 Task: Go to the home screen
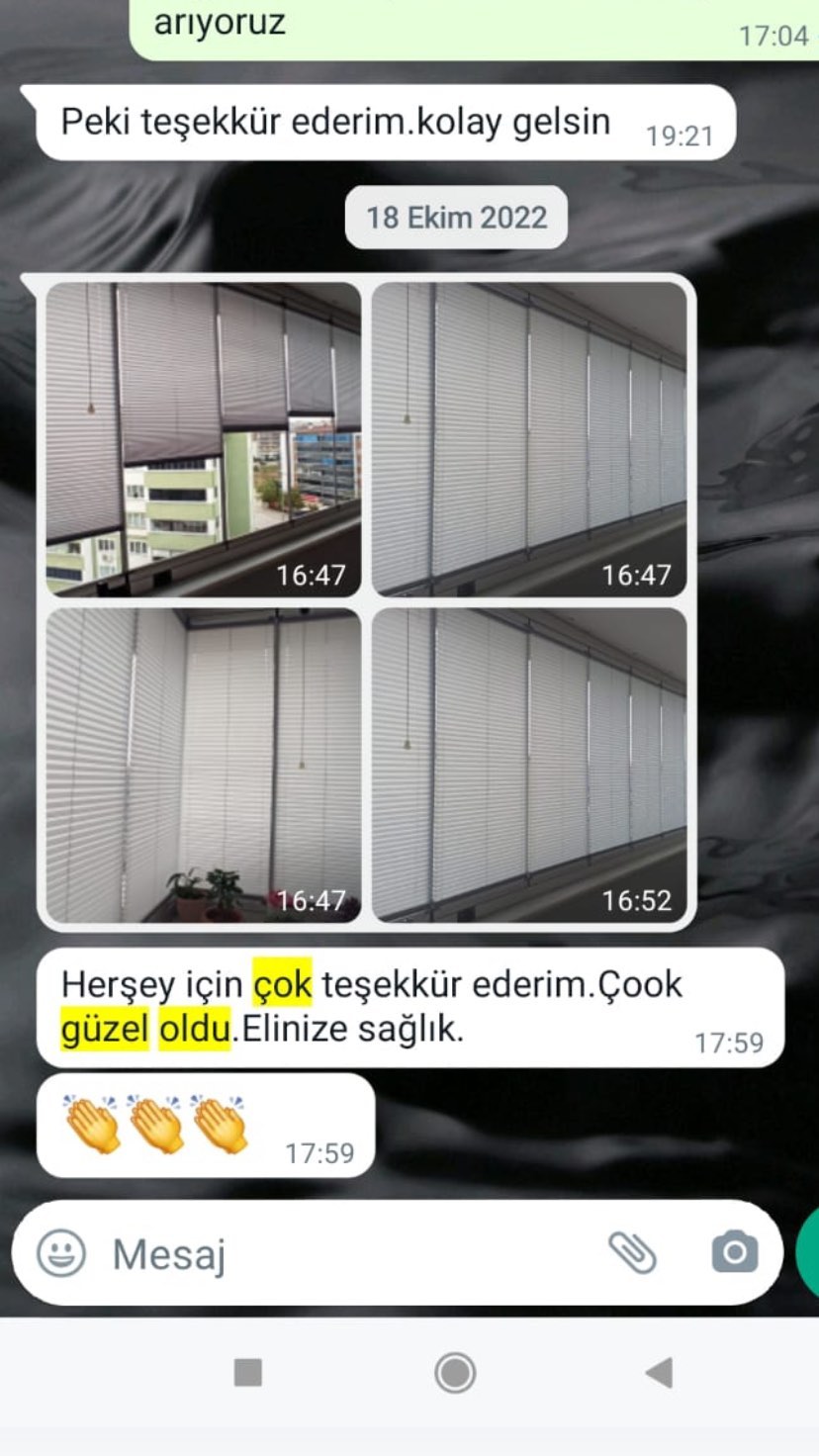click(455, 1373)
